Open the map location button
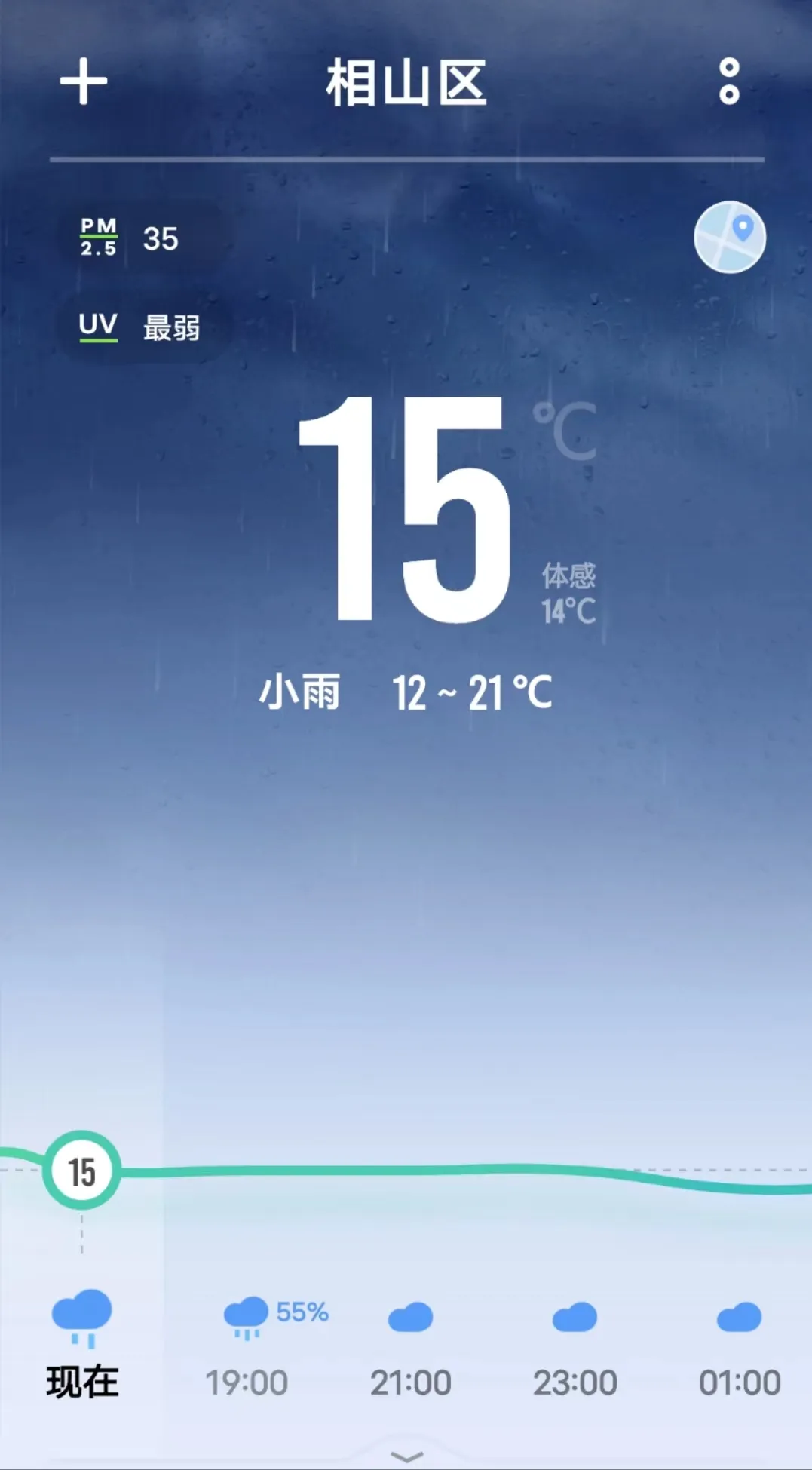The height and width of the screenshot is (1470, 812). pos(729,237)
